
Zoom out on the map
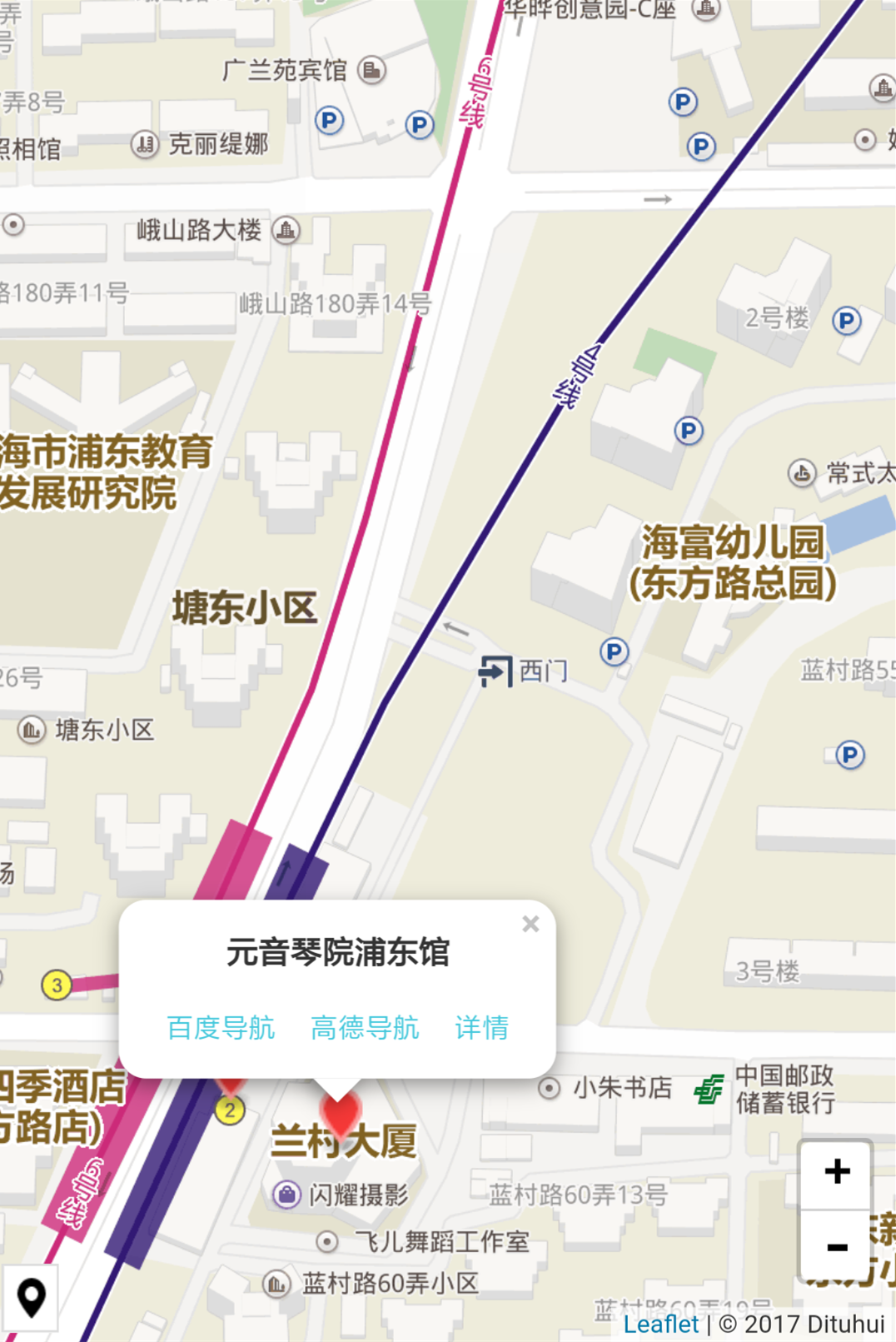(836, 1247)
